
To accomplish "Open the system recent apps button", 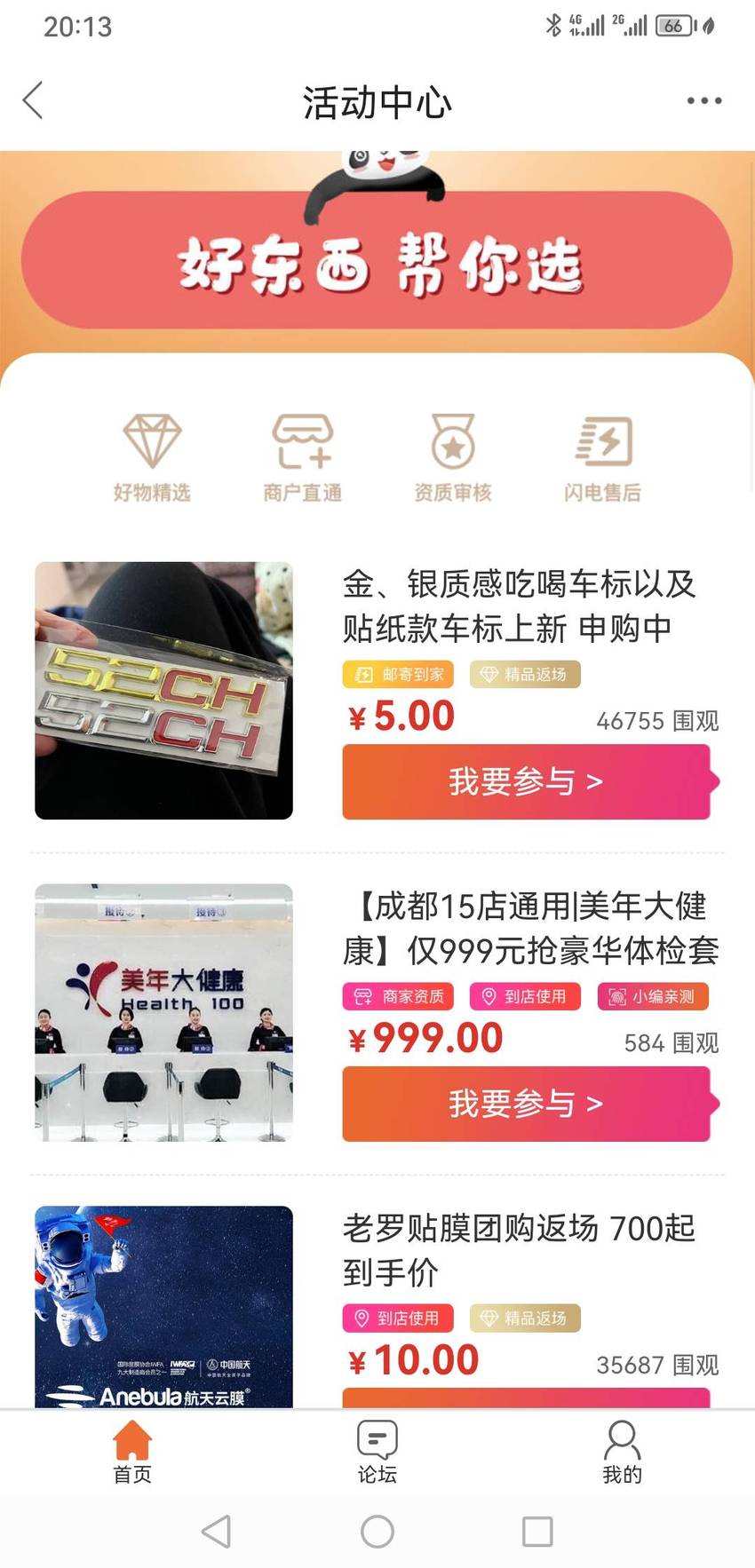I will [537, 1532].
